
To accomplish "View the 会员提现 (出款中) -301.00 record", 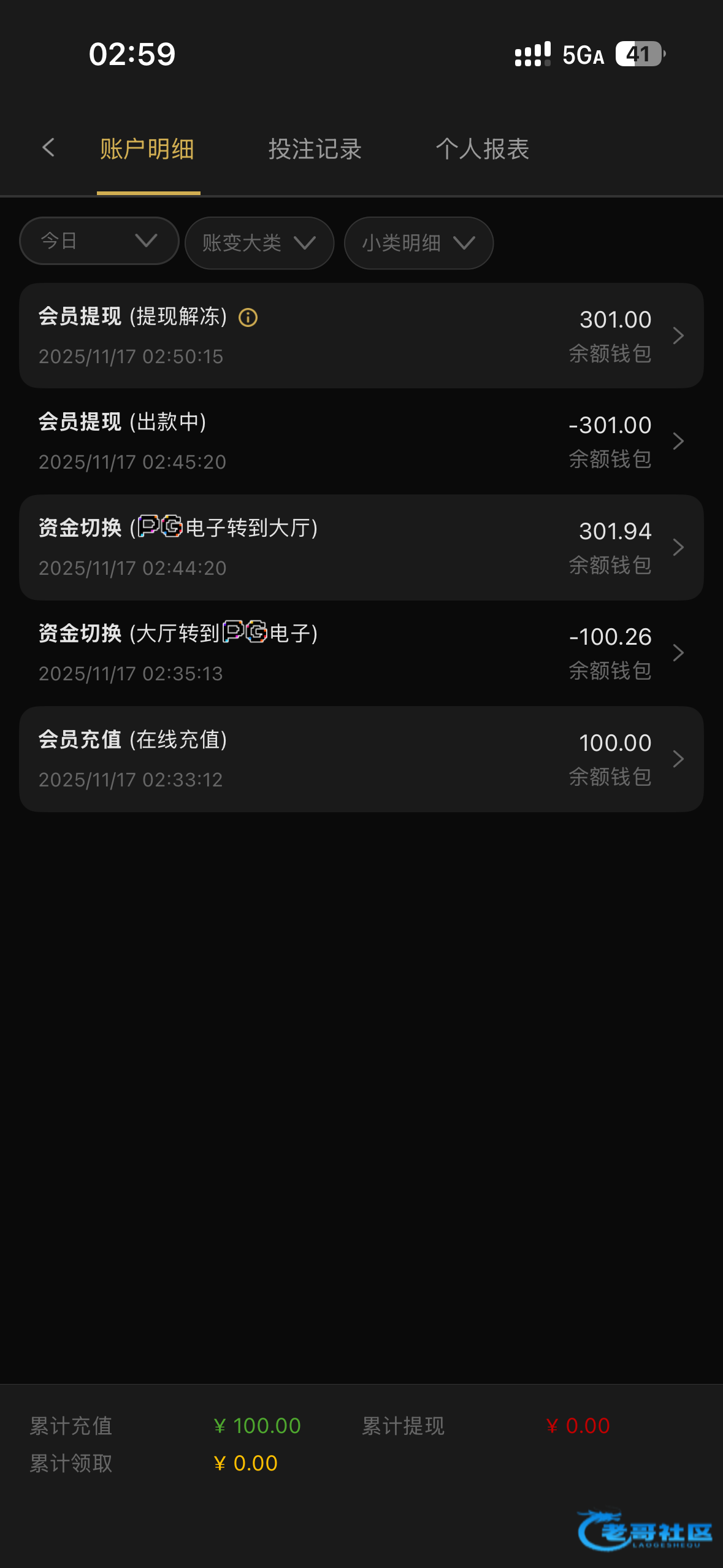I will tap(361, 441).
